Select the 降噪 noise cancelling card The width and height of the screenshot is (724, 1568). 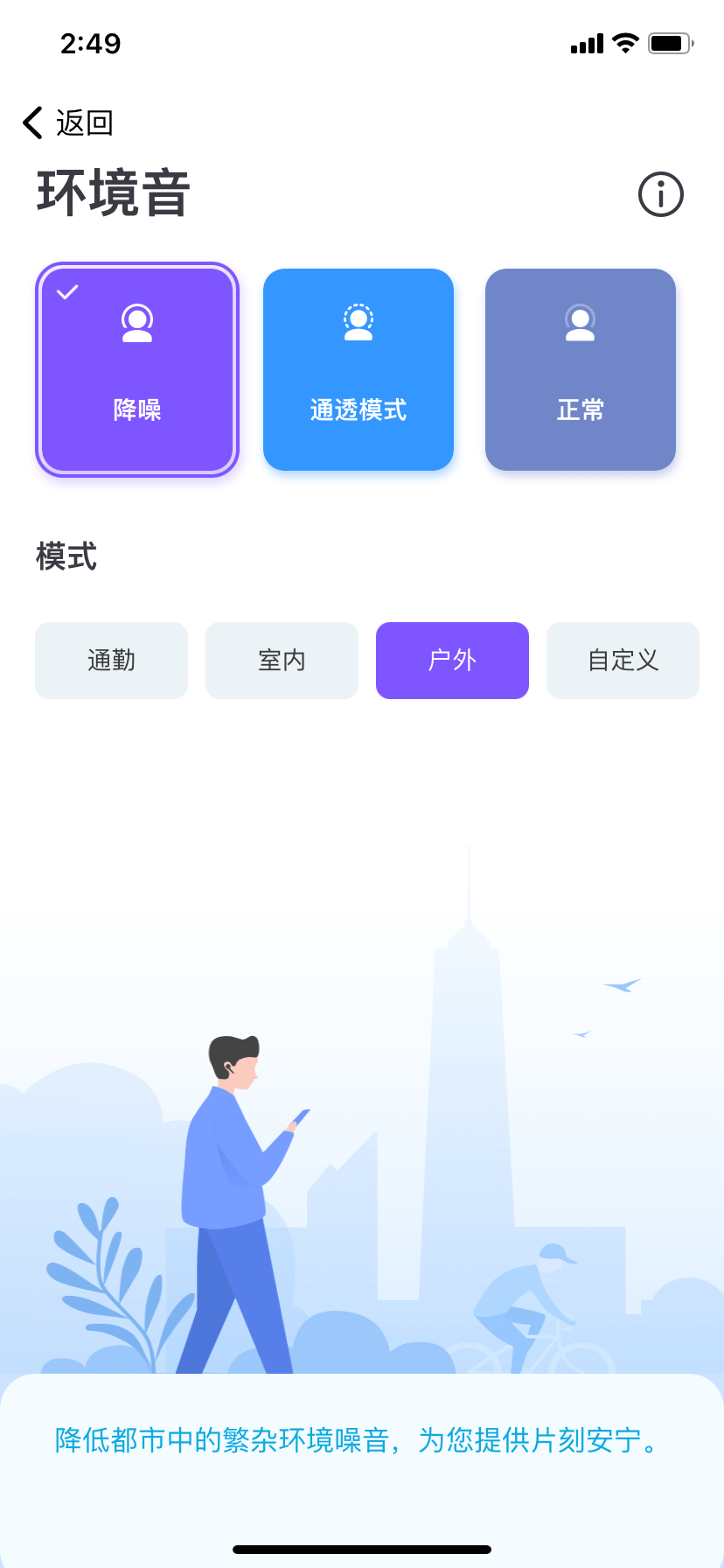tap(137, 370)
